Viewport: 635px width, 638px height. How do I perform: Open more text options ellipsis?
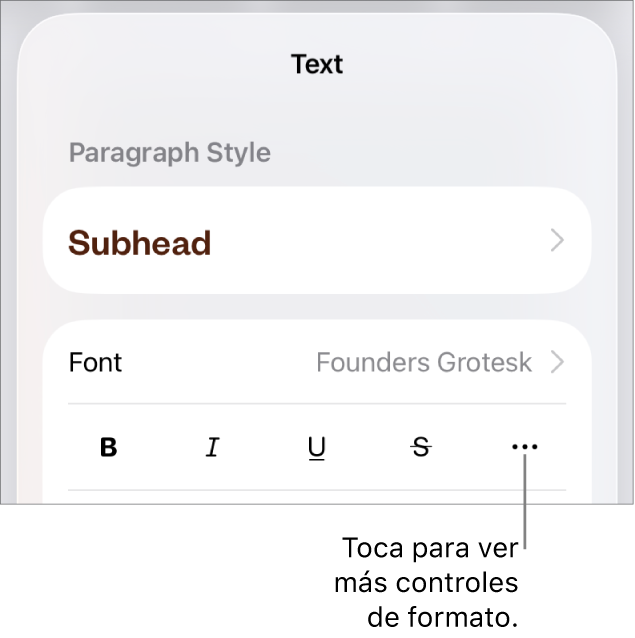tap(524, 447)
